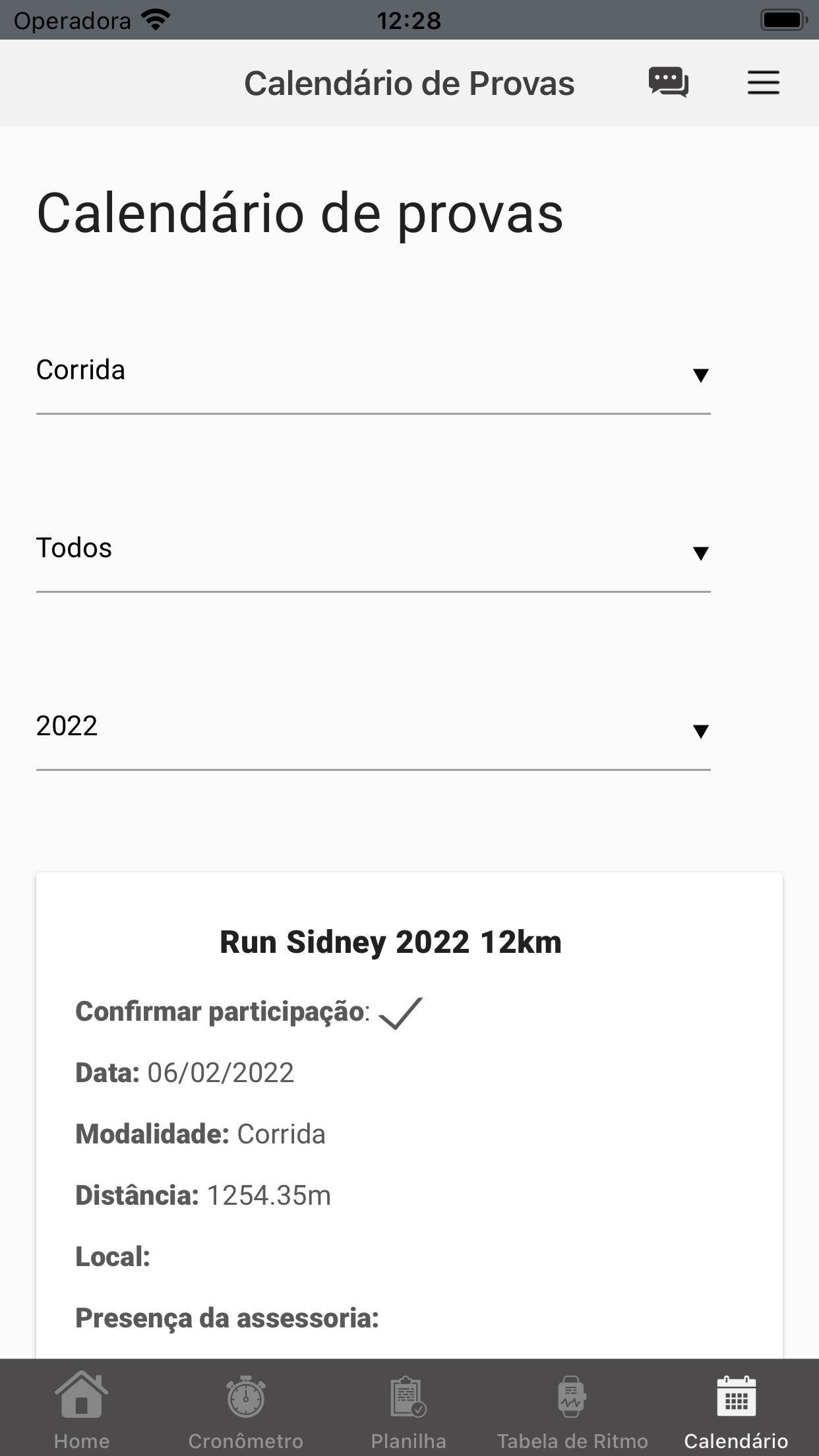Open the hamburger menu
Image resolution: width=819 pixels, height=1456 pixels.
pyautogui.click(x=763, y=83)
